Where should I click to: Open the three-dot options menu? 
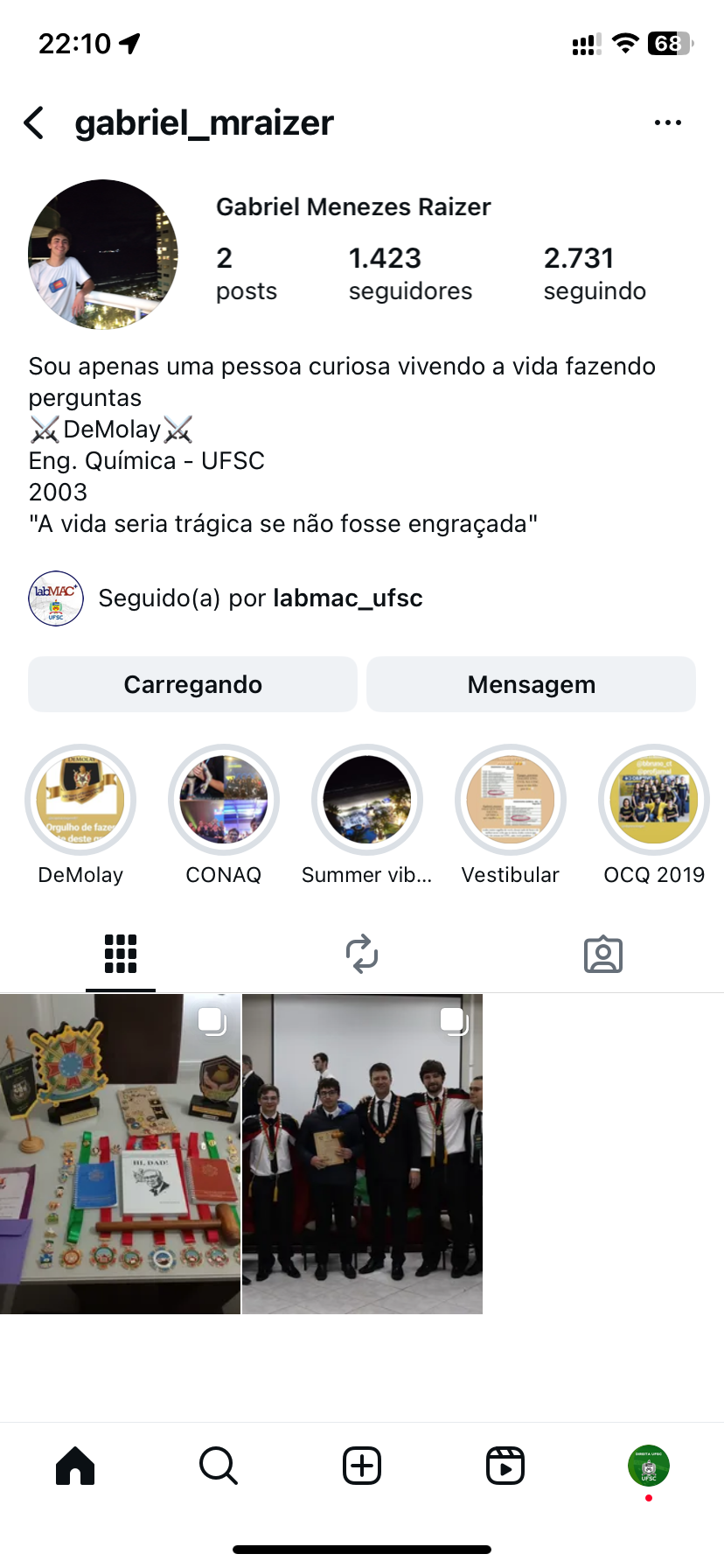coord(668,123)
